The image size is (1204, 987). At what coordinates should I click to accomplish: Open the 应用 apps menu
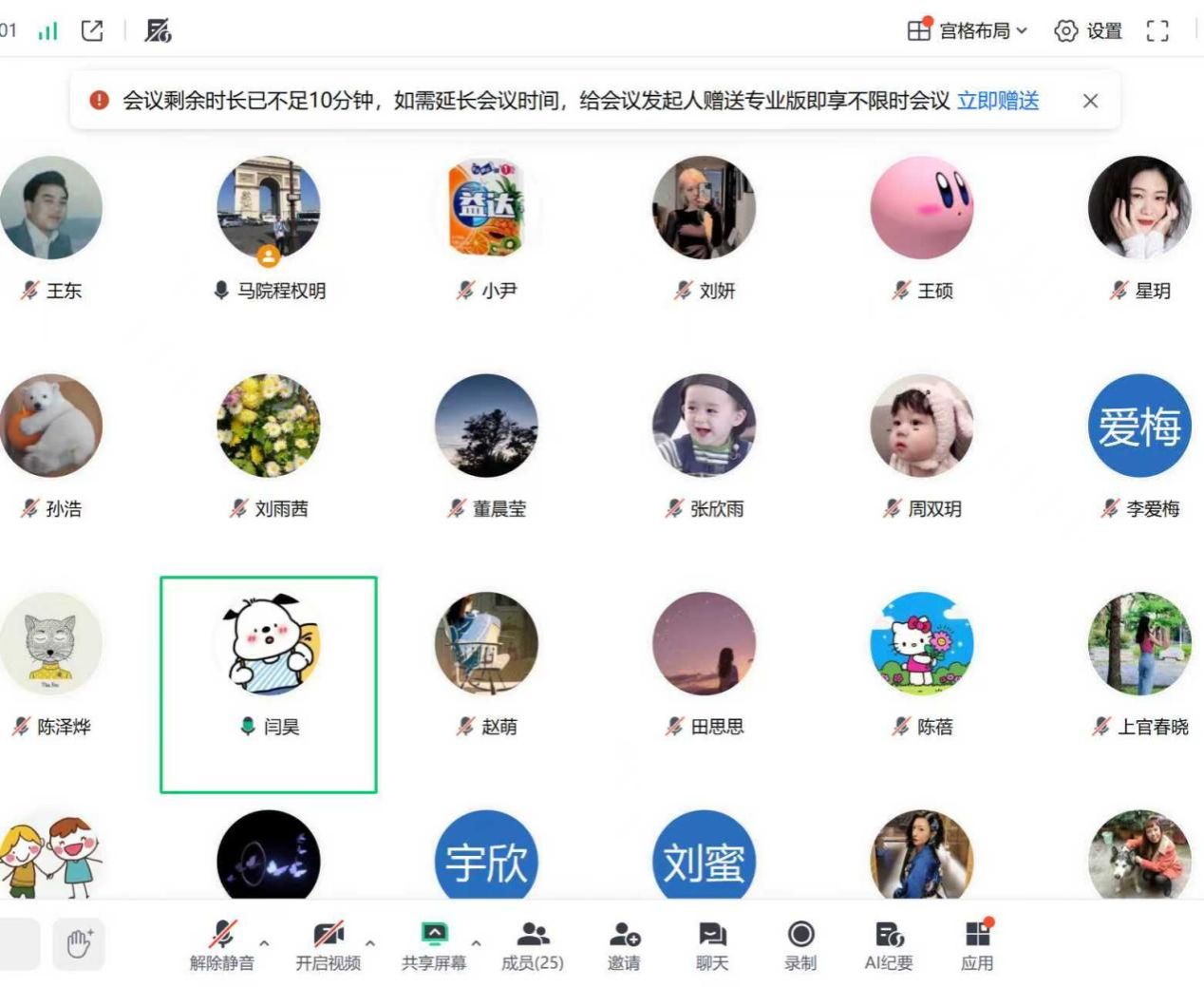(x=977, y=944)
